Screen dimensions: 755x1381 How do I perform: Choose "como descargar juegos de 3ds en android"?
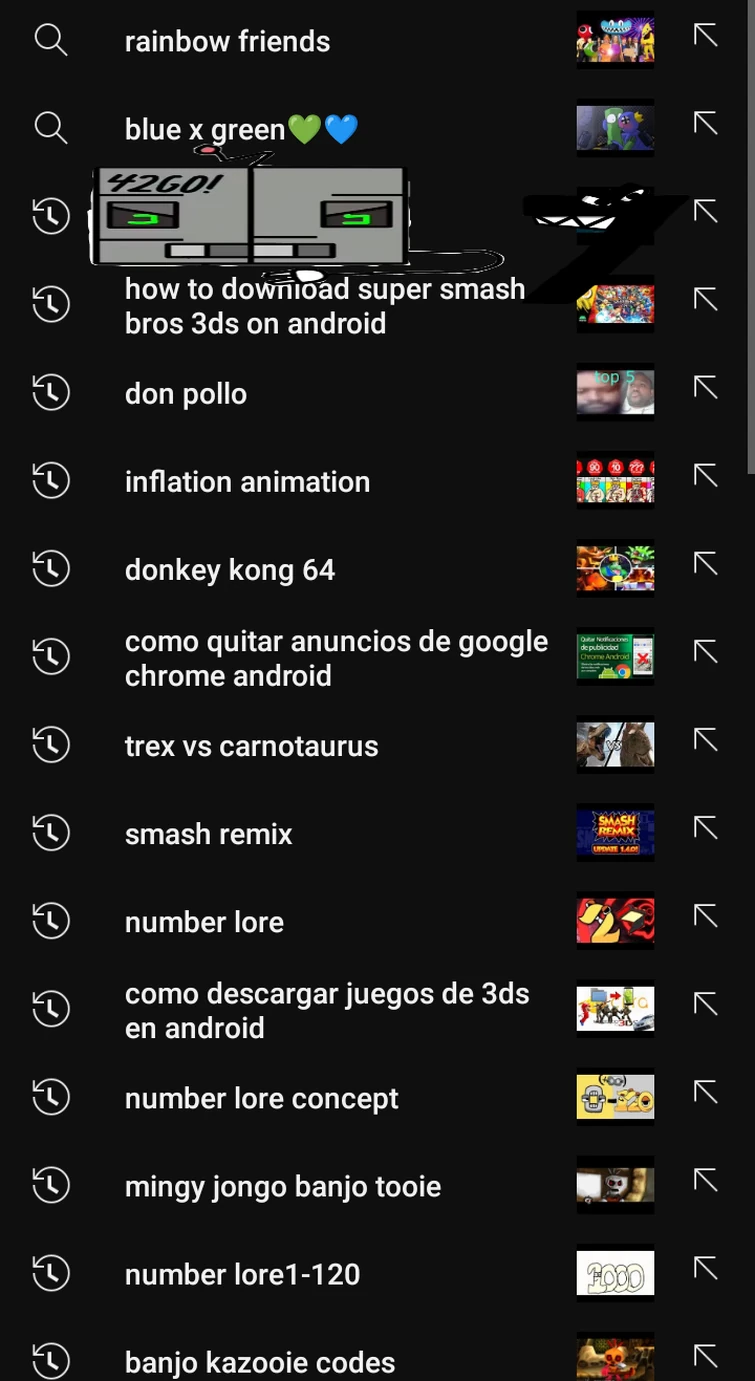click(x=326, y=1010)
